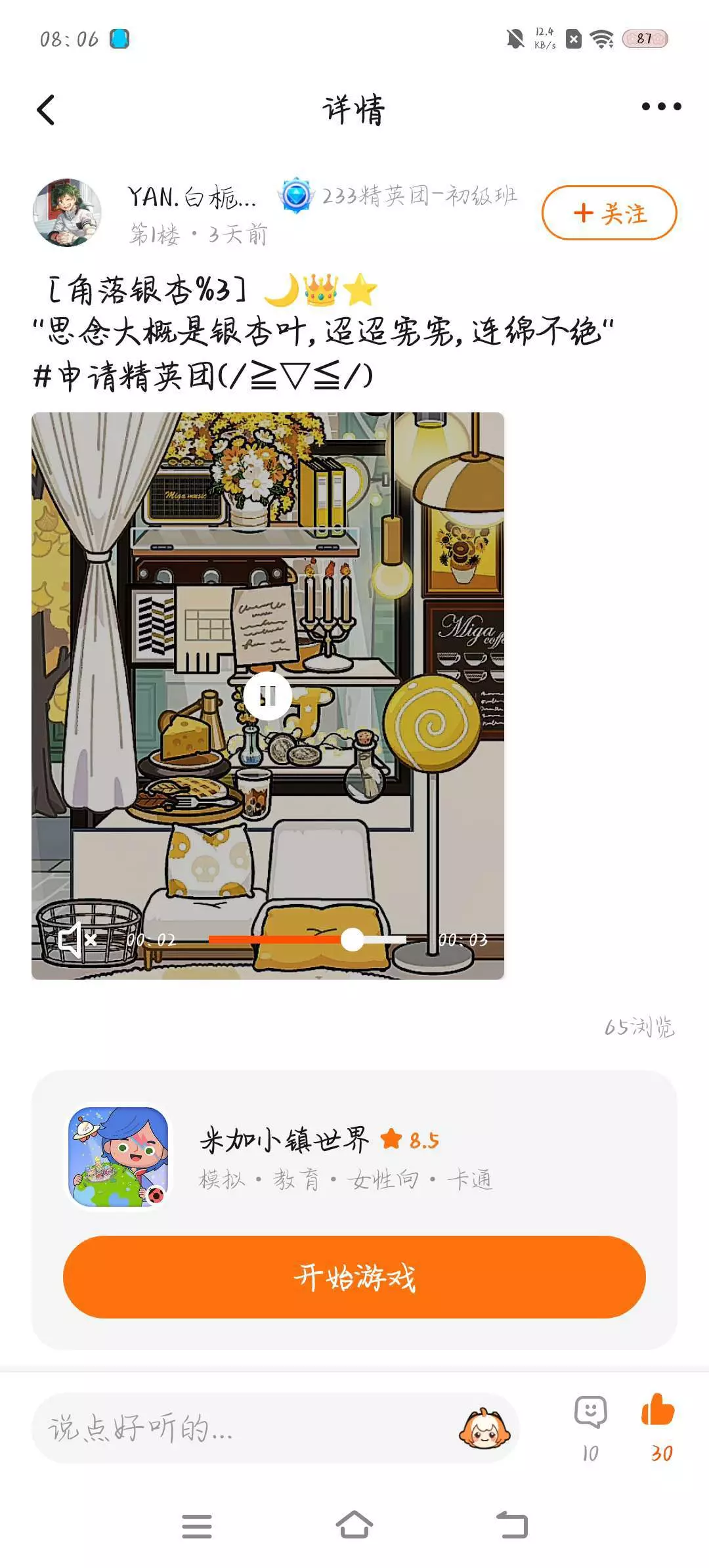Go back from the 详情 page
The image size is (709, 1568).
[46, 110]
